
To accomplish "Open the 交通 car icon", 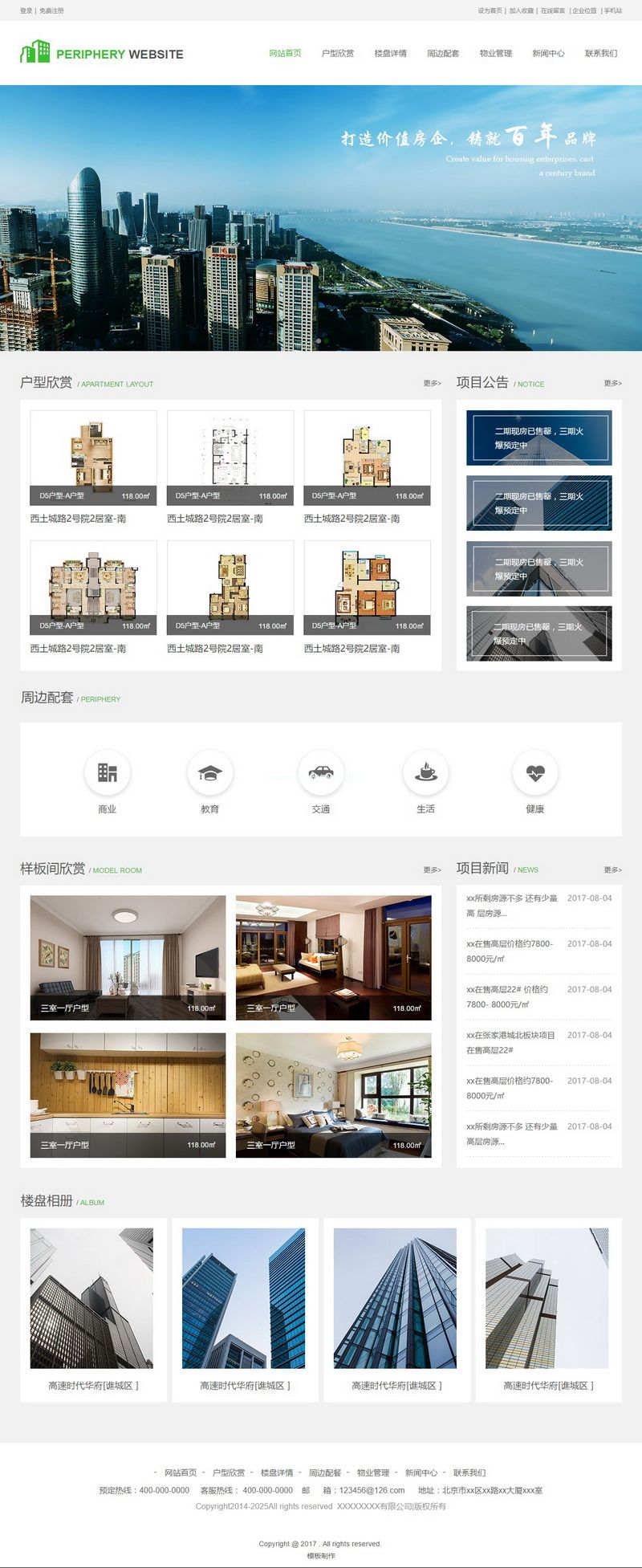I will [x=320, y=772].
